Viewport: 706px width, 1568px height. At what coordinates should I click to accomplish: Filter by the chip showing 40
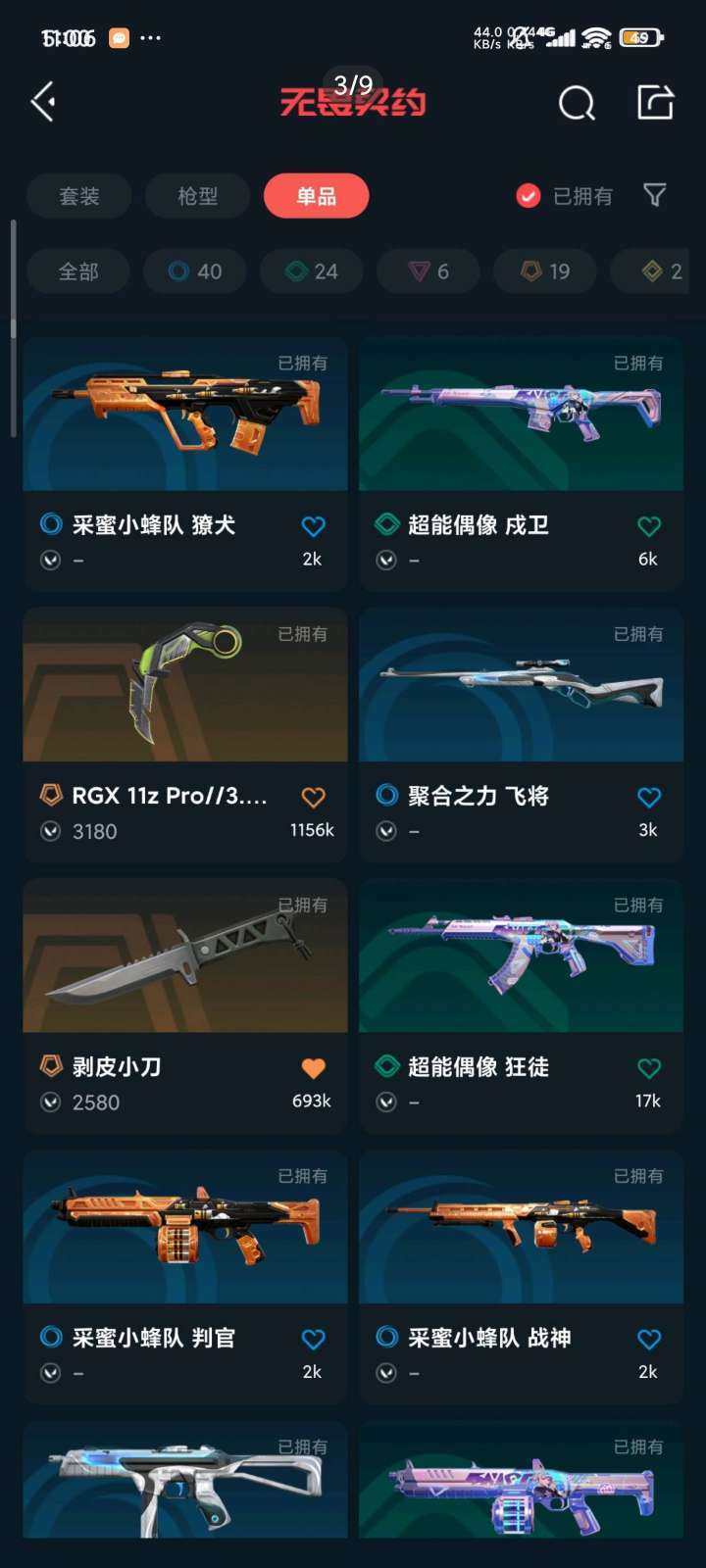(195, 271)
